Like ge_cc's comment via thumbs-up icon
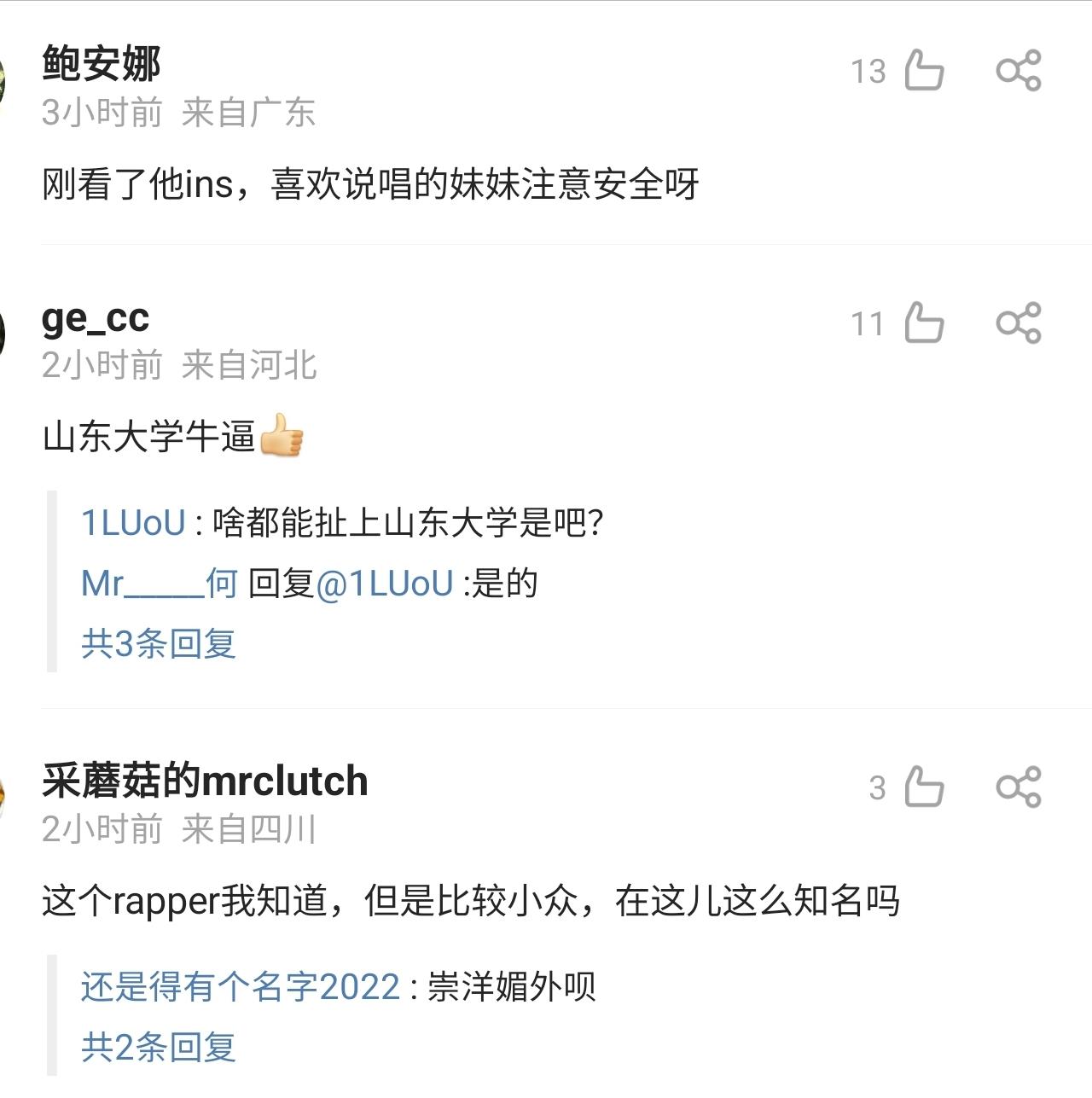This screenshot has height=1098, width=1092. click(924, 324)
